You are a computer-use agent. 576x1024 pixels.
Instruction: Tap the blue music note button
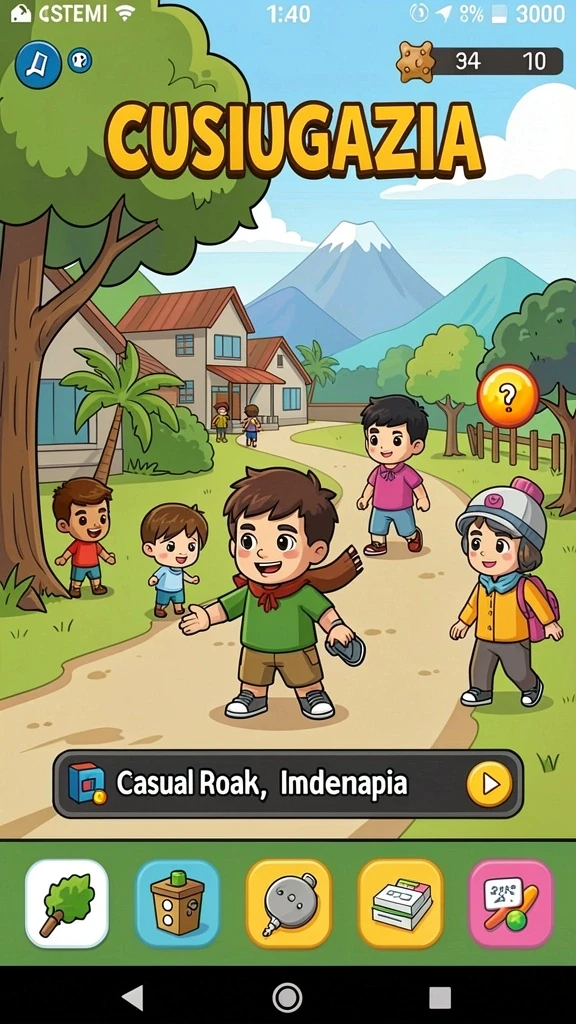38,64
